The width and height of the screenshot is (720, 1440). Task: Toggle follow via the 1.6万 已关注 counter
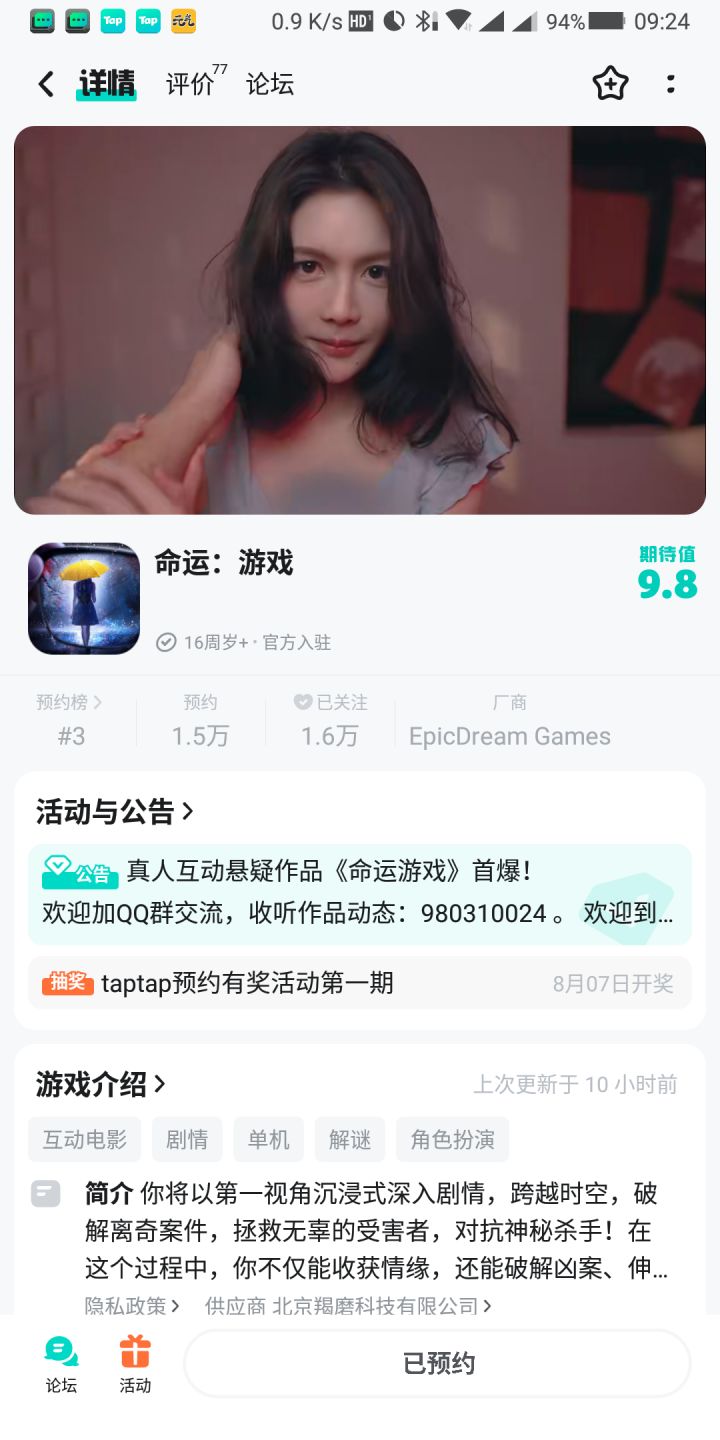[x=331, y=736]
